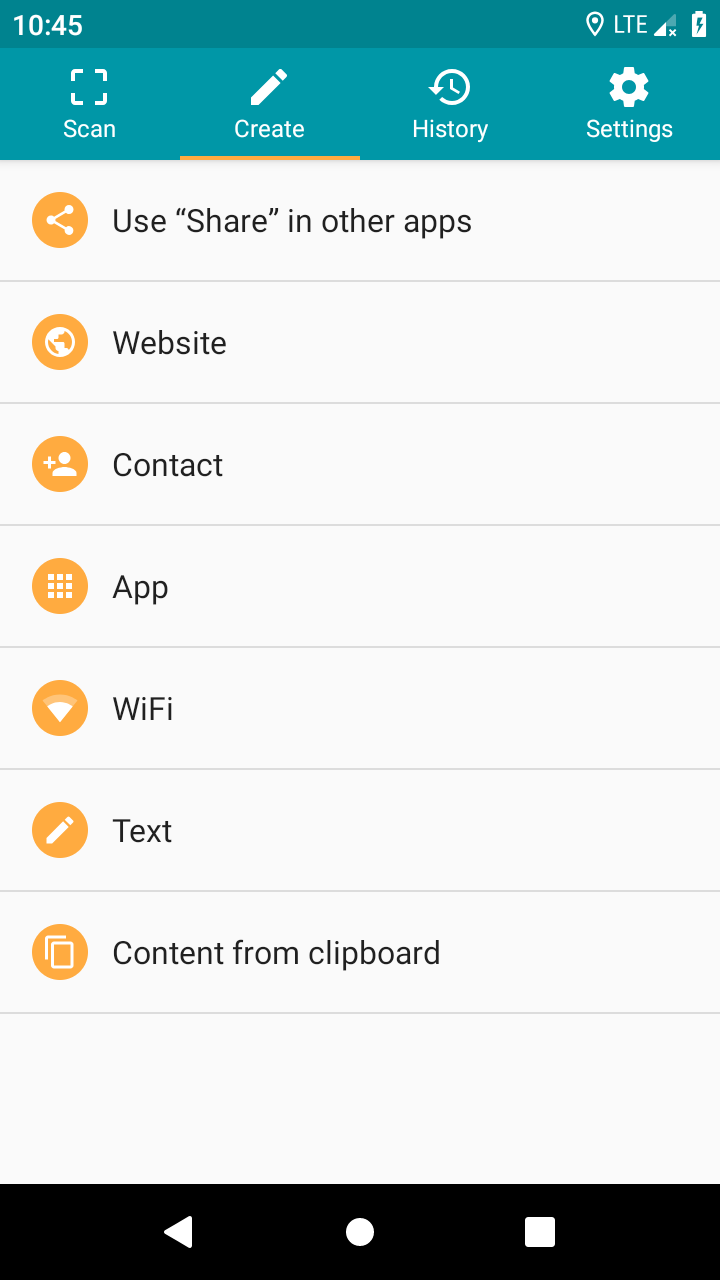The width and height of the screenshot is (720, 1280).
Task: Choose the Contact option
Action: [x=360, y=465]
